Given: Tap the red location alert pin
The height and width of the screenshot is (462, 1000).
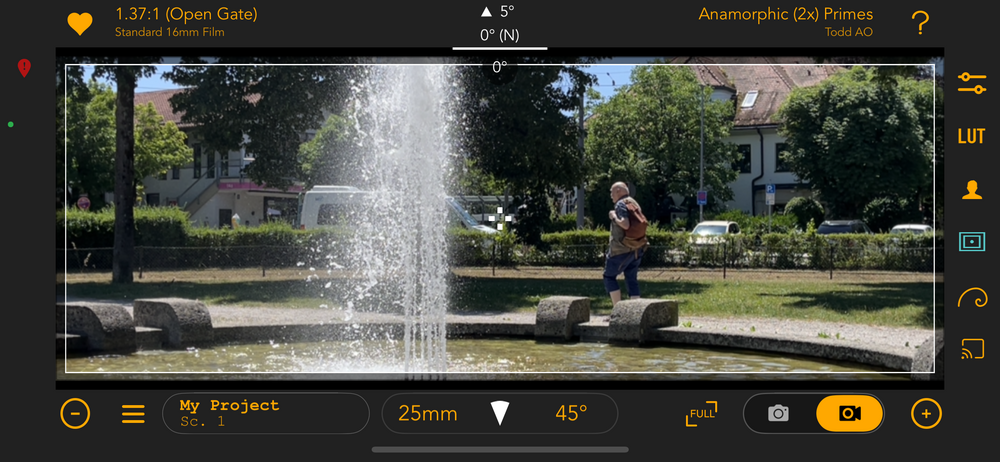Looking at the screenshot, I should 24,68.
